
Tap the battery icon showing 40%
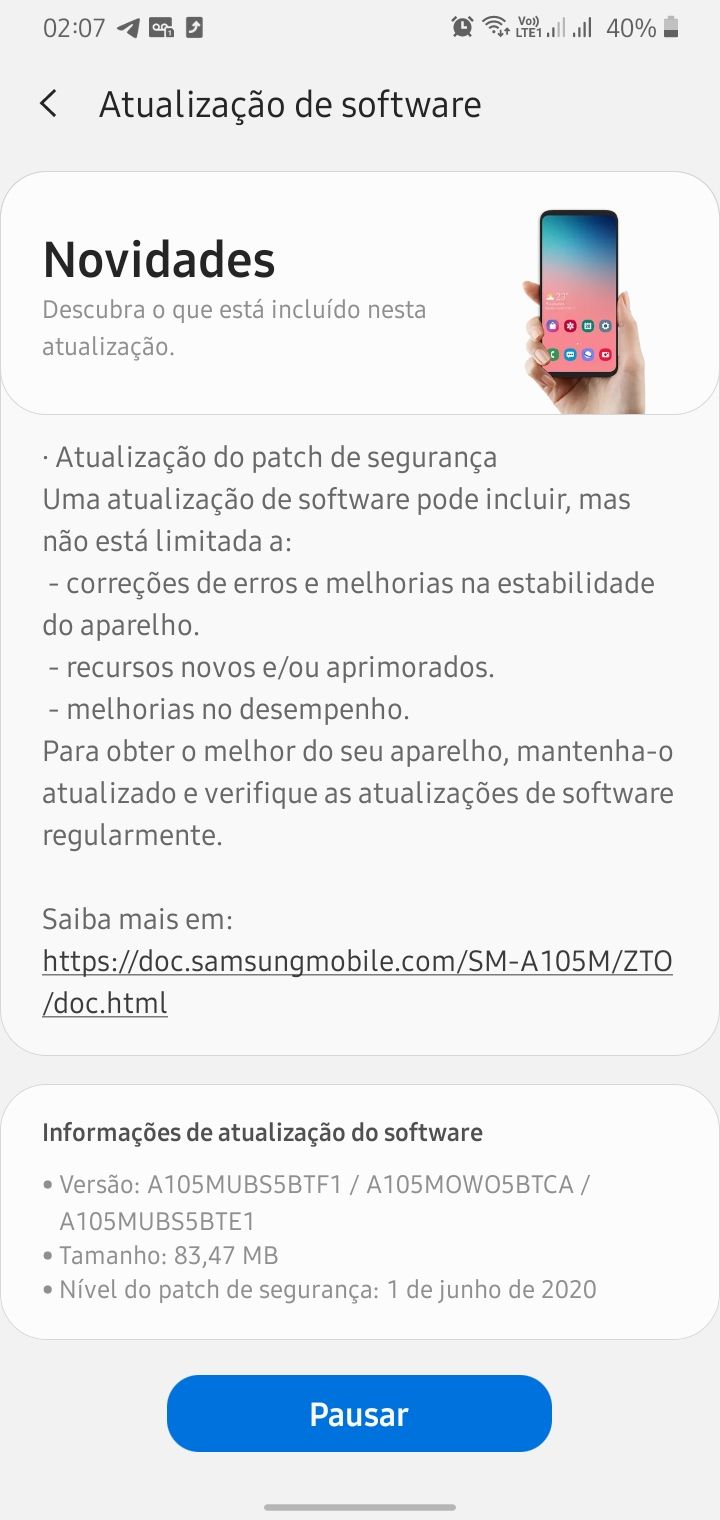[x=670, y=28]
